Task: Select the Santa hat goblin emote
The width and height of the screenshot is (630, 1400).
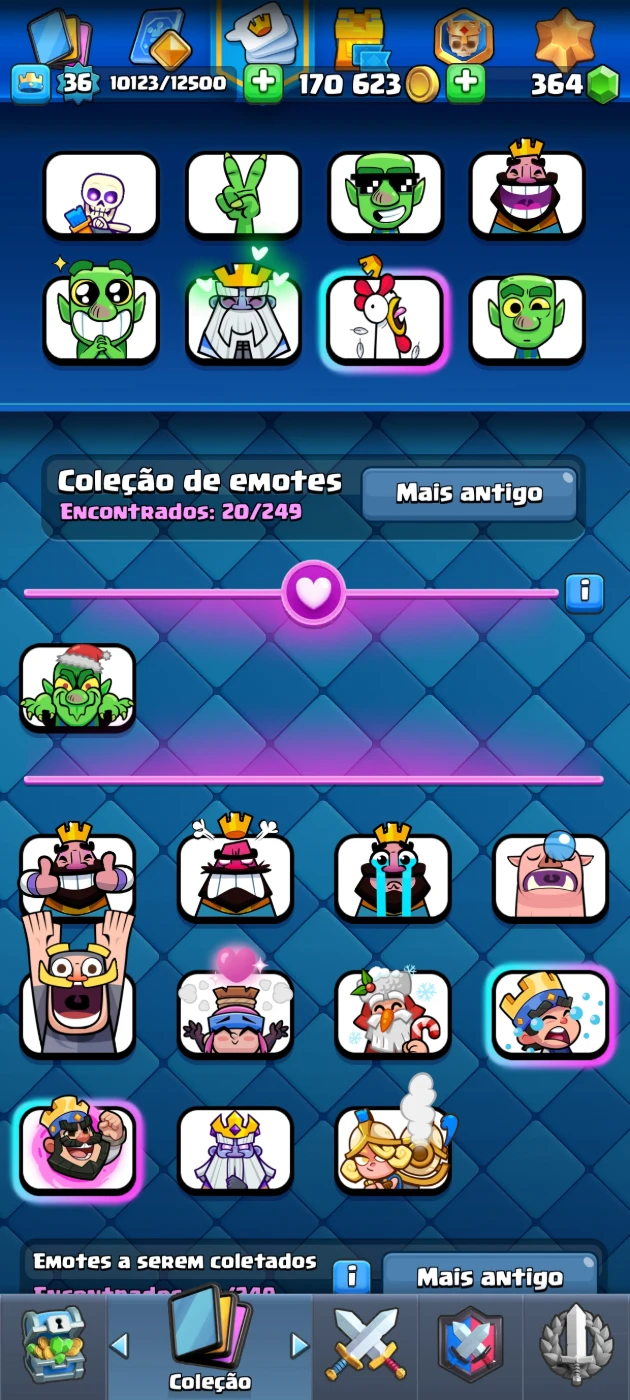Action: click(78, 688)
